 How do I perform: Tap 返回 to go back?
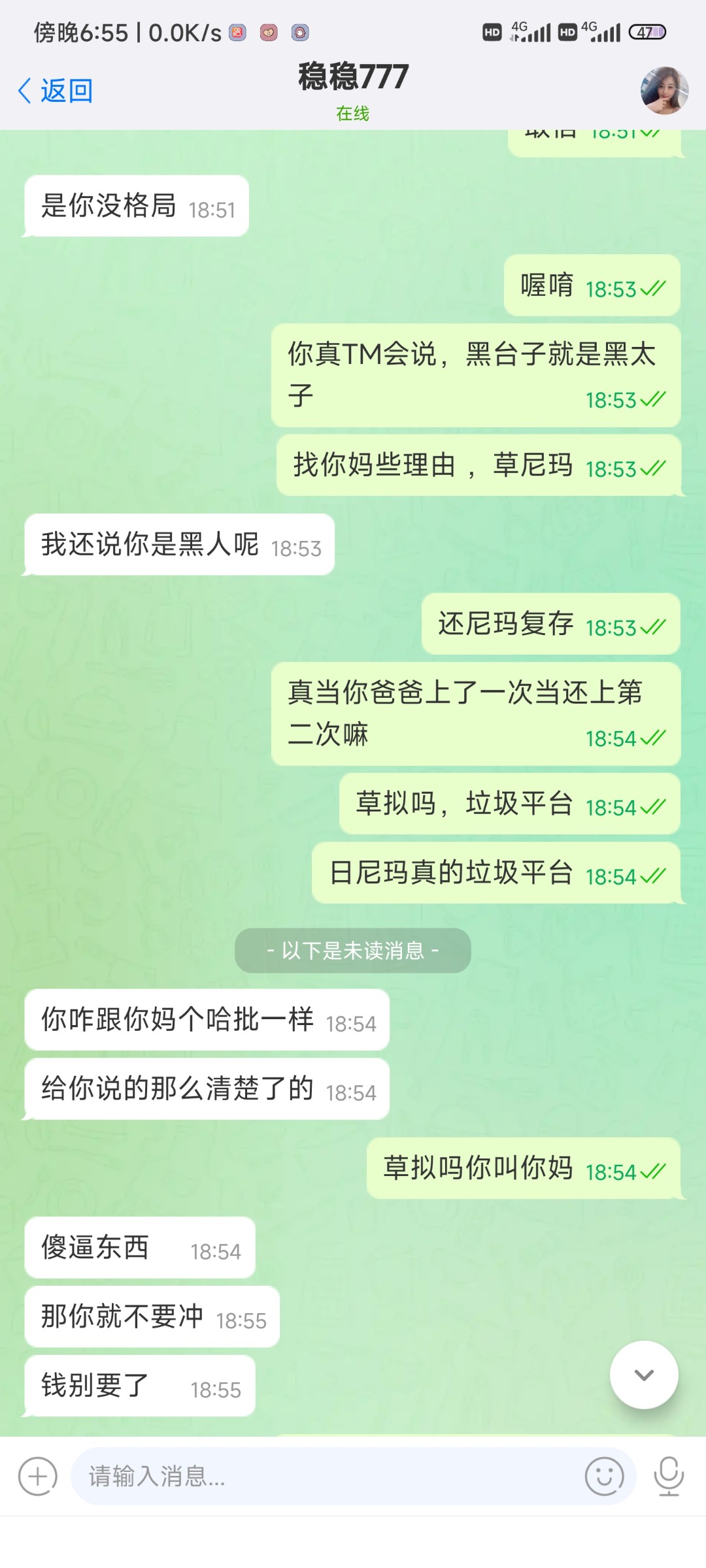point(56,91)
